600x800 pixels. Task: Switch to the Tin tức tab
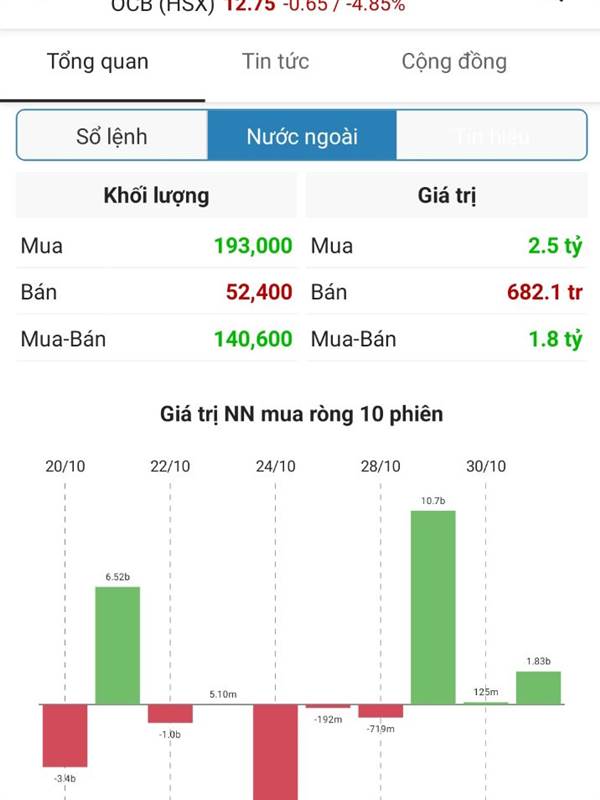click(x=275, y=62)
